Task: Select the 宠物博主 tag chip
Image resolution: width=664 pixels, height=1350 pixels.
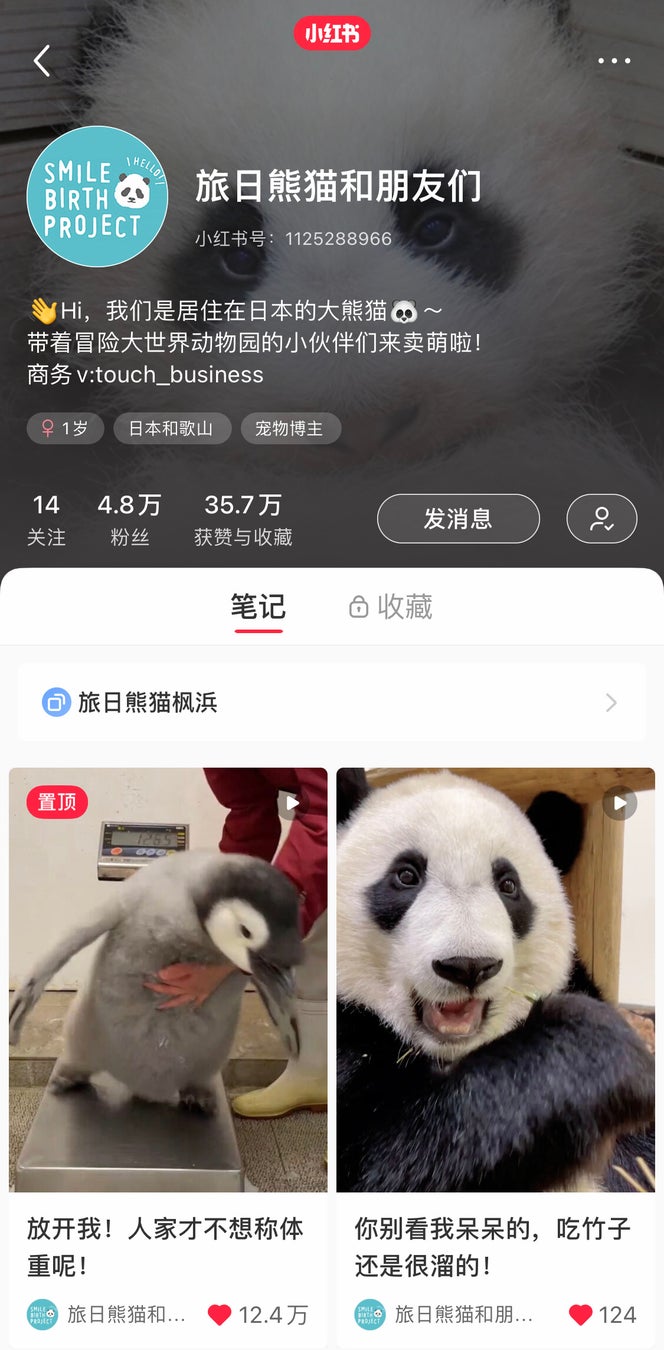Action: [290, 429]
